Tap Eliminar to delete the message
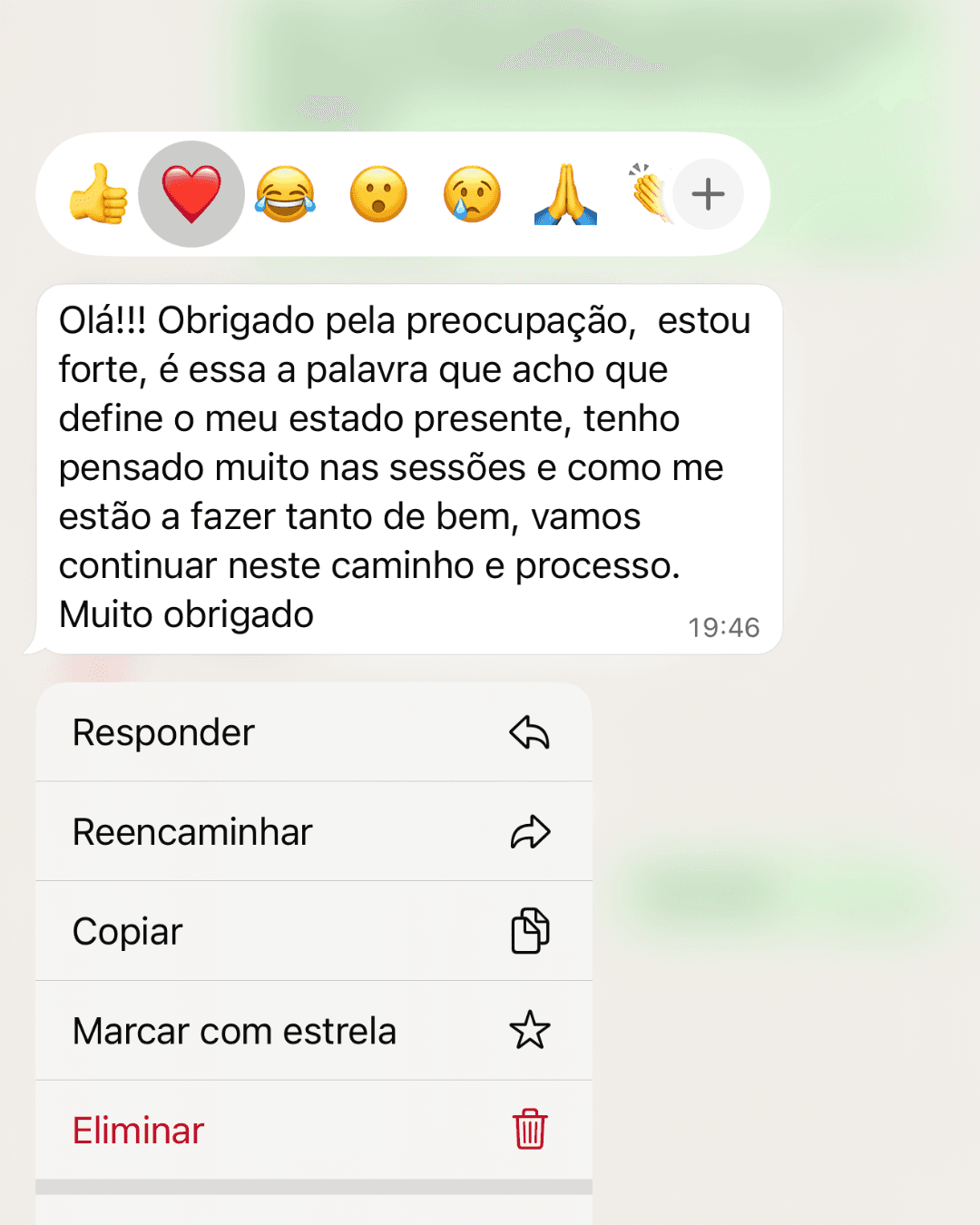Image resolution: width=980 pixels, height=1225 pixels. tap(314, 1131)
